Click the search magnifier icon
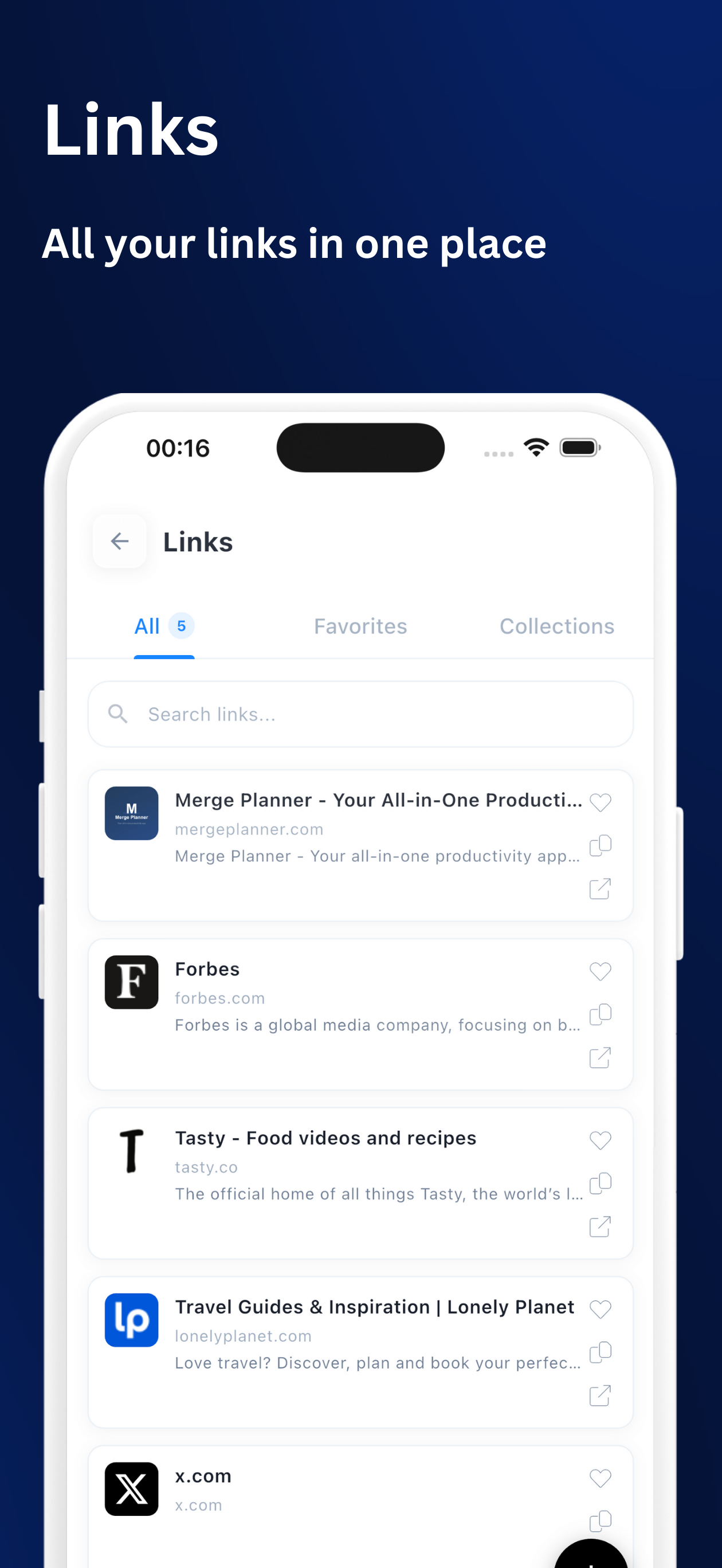The height and width of the screenshot is (1568, 722). point(118,714)
